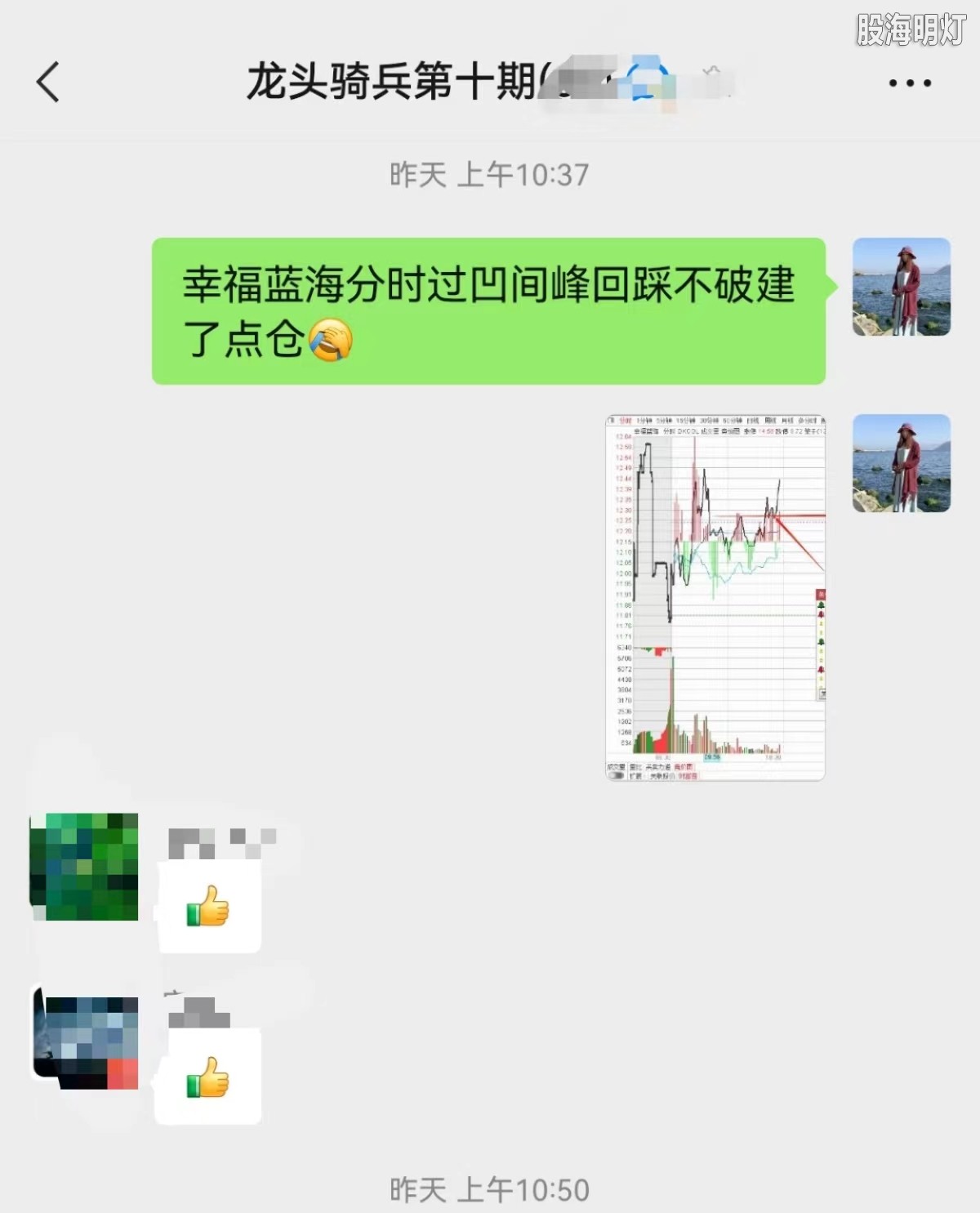Click the 扩展 button under the volume pane
The width and height of the screenshot is (980, 1213).
[x=635, y=774]
